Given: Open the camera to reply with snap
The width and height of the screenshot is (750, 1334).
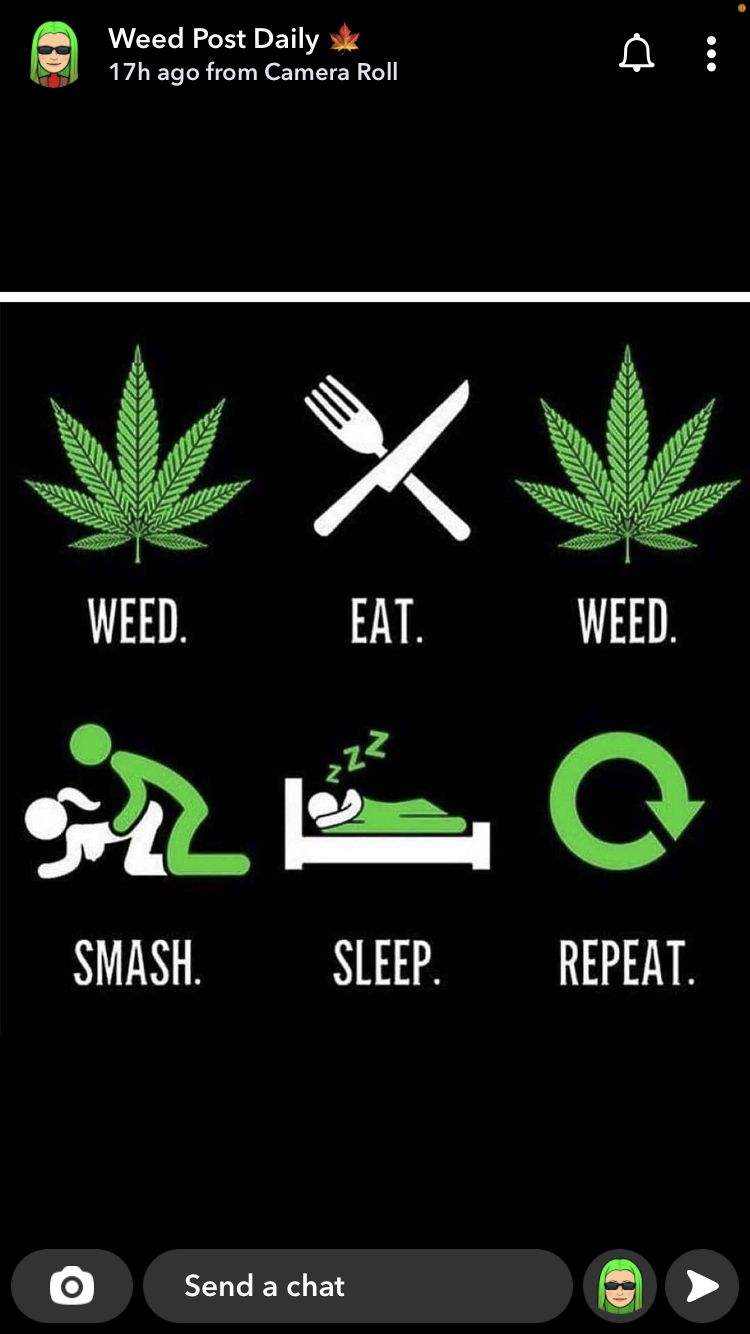Looking at the screenshot, I should pyautogui.click(x=72, y=1286).
